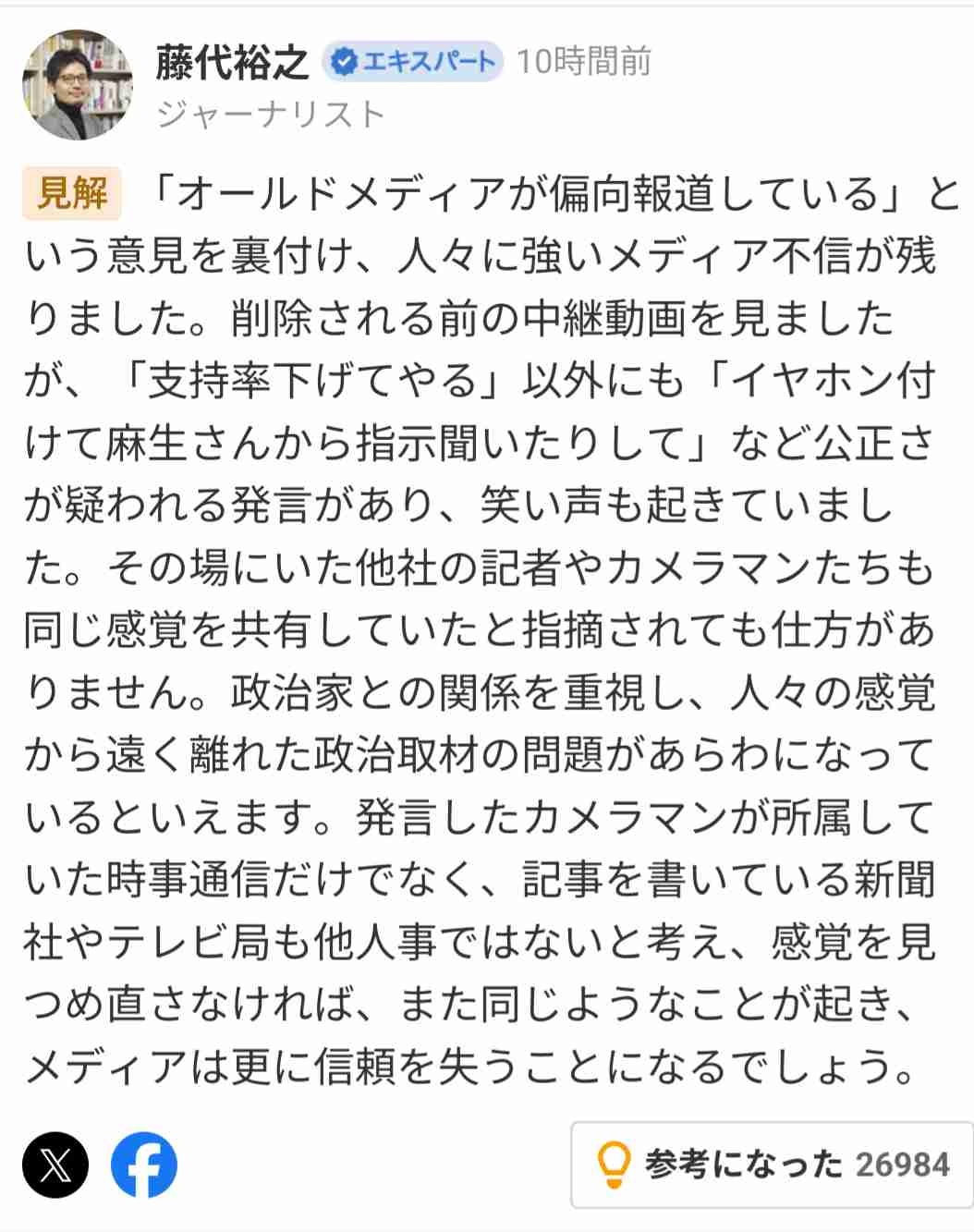Mark comment as 参考になった
Screen dimensions: 974x1232
(773, 1165)
